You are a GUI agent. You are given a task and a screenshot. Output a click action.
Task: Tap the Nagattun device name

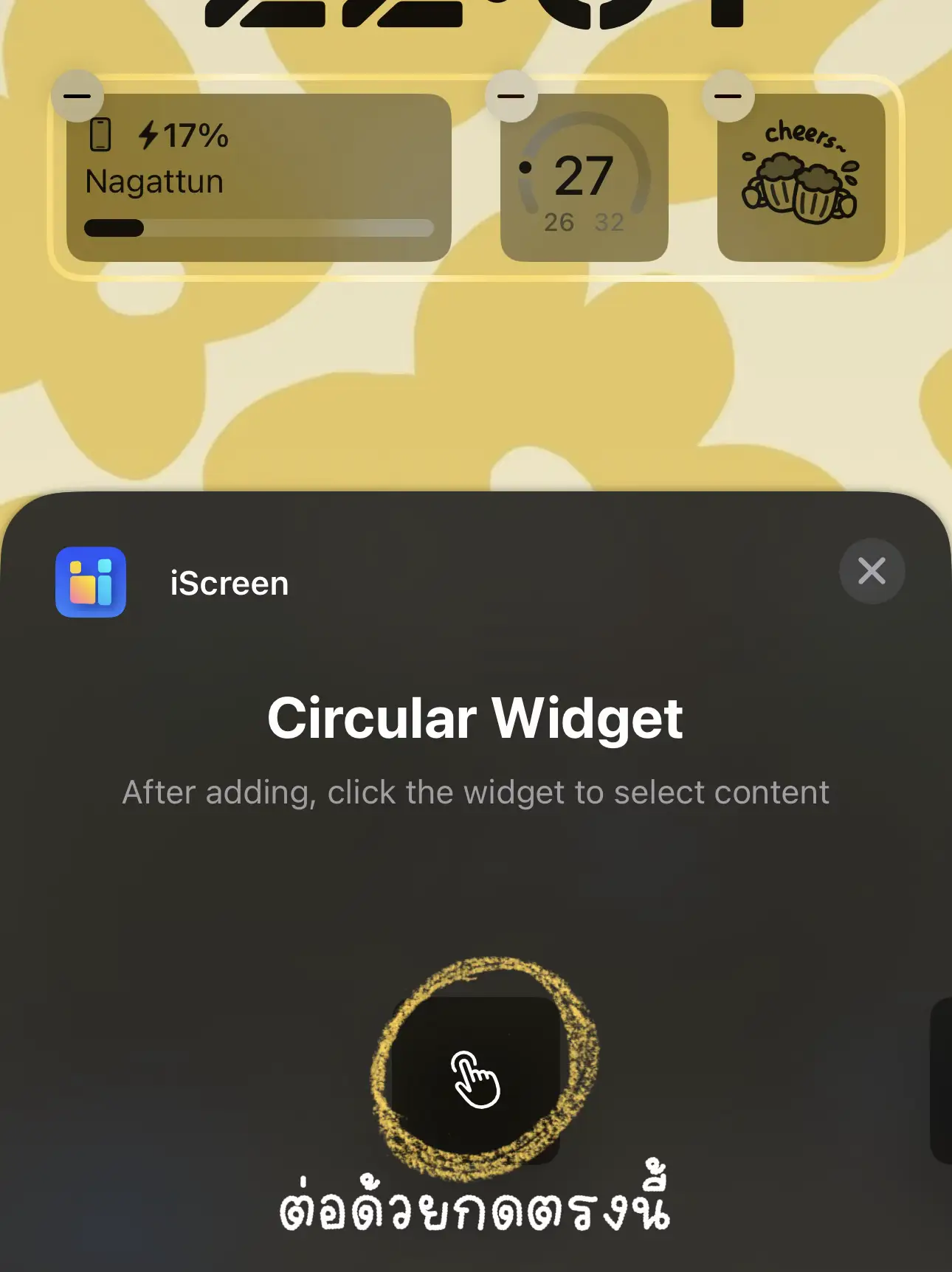point(154,181)
